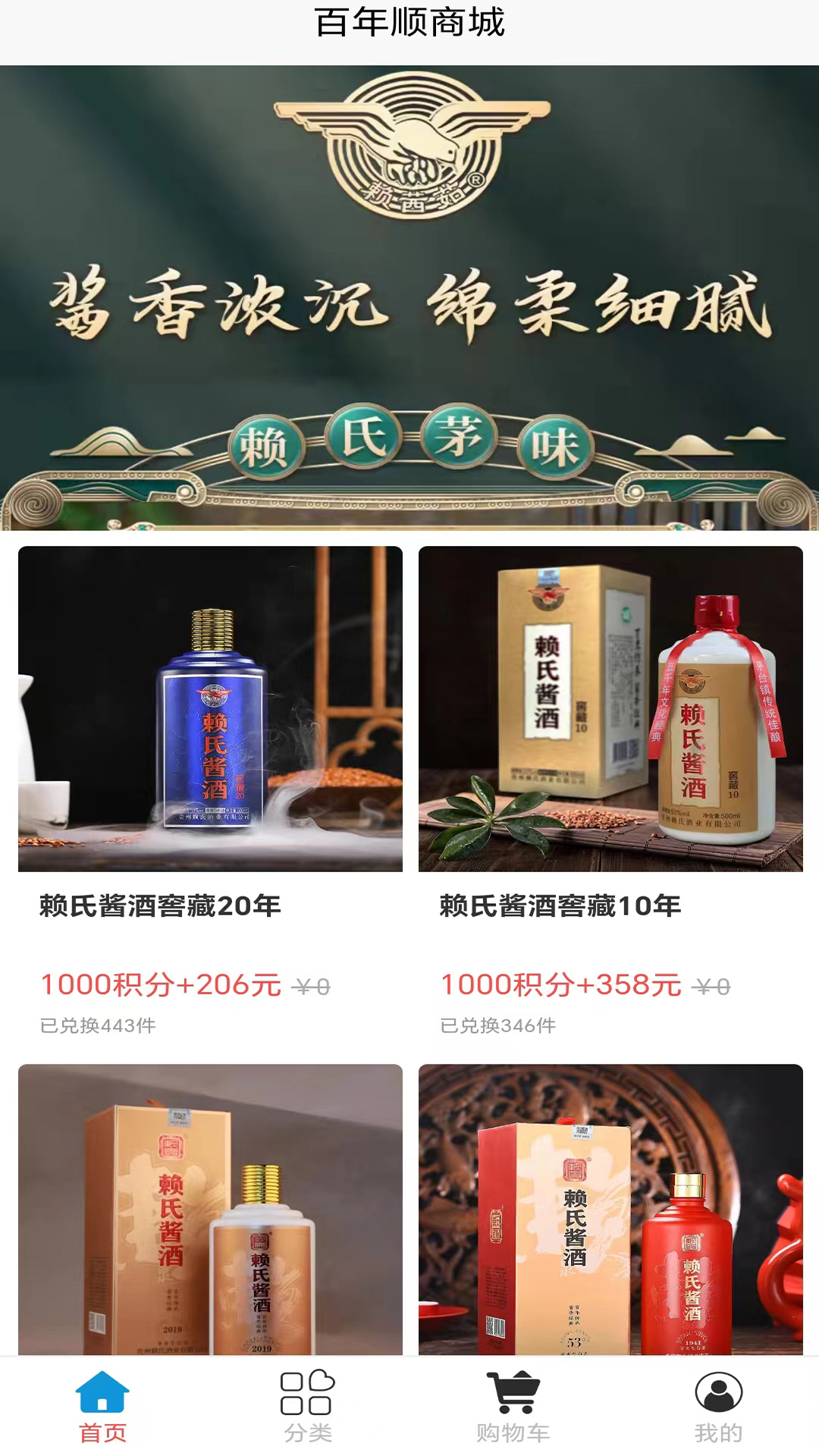Open the 购物车 tab label

[513, 1431]
